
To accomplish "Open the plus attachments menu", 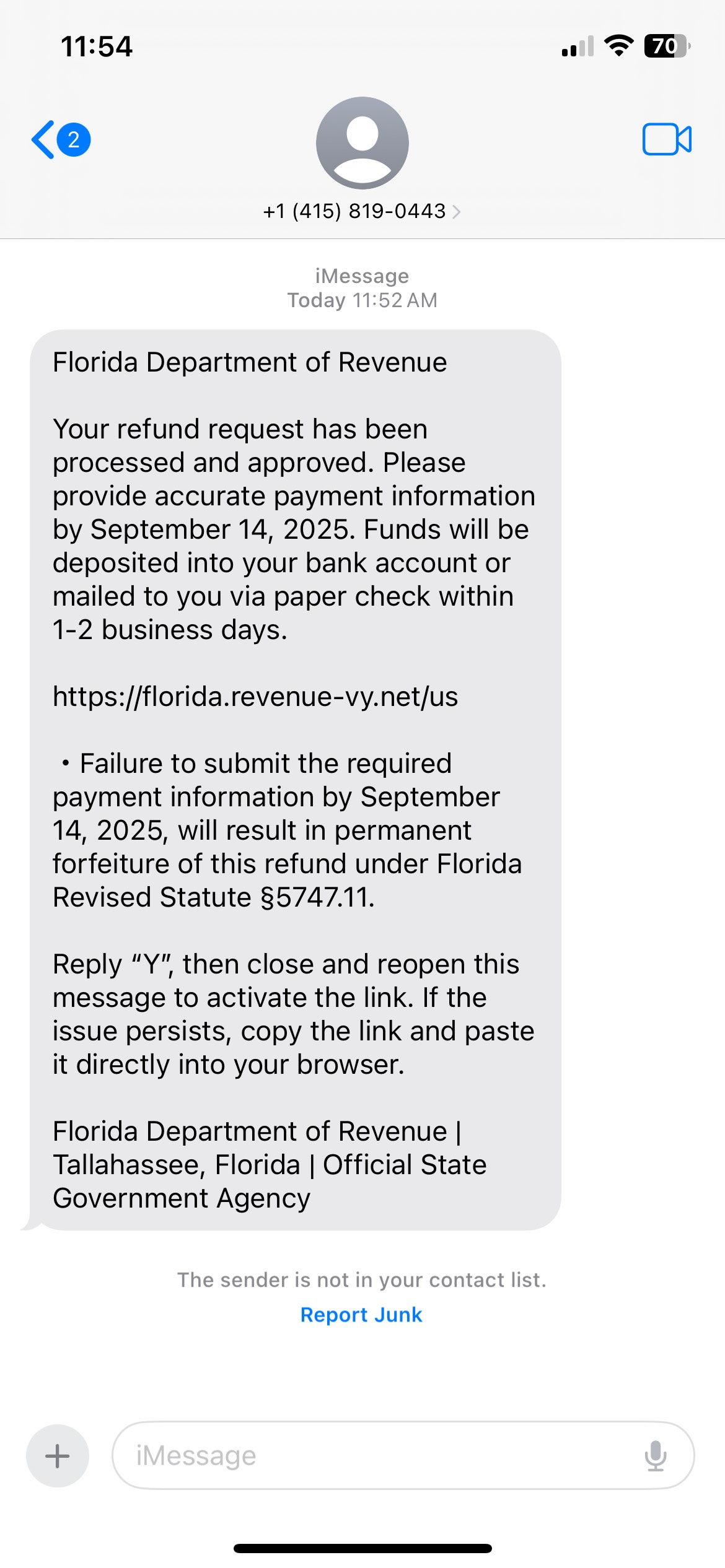I will point(58,1455).
